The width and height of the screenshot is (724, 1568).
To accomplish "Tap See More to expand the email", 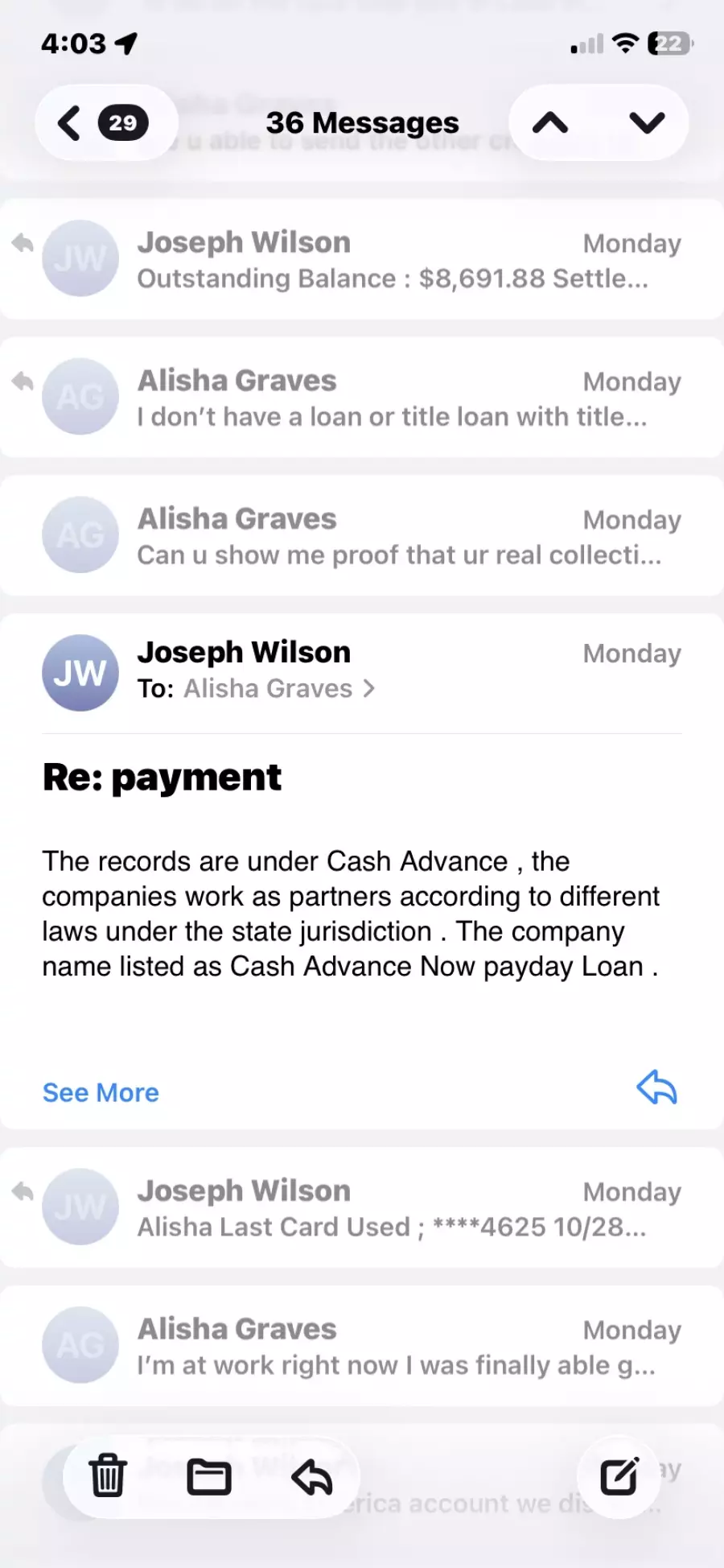I will pyautogui.click(x=101, y=1092).
